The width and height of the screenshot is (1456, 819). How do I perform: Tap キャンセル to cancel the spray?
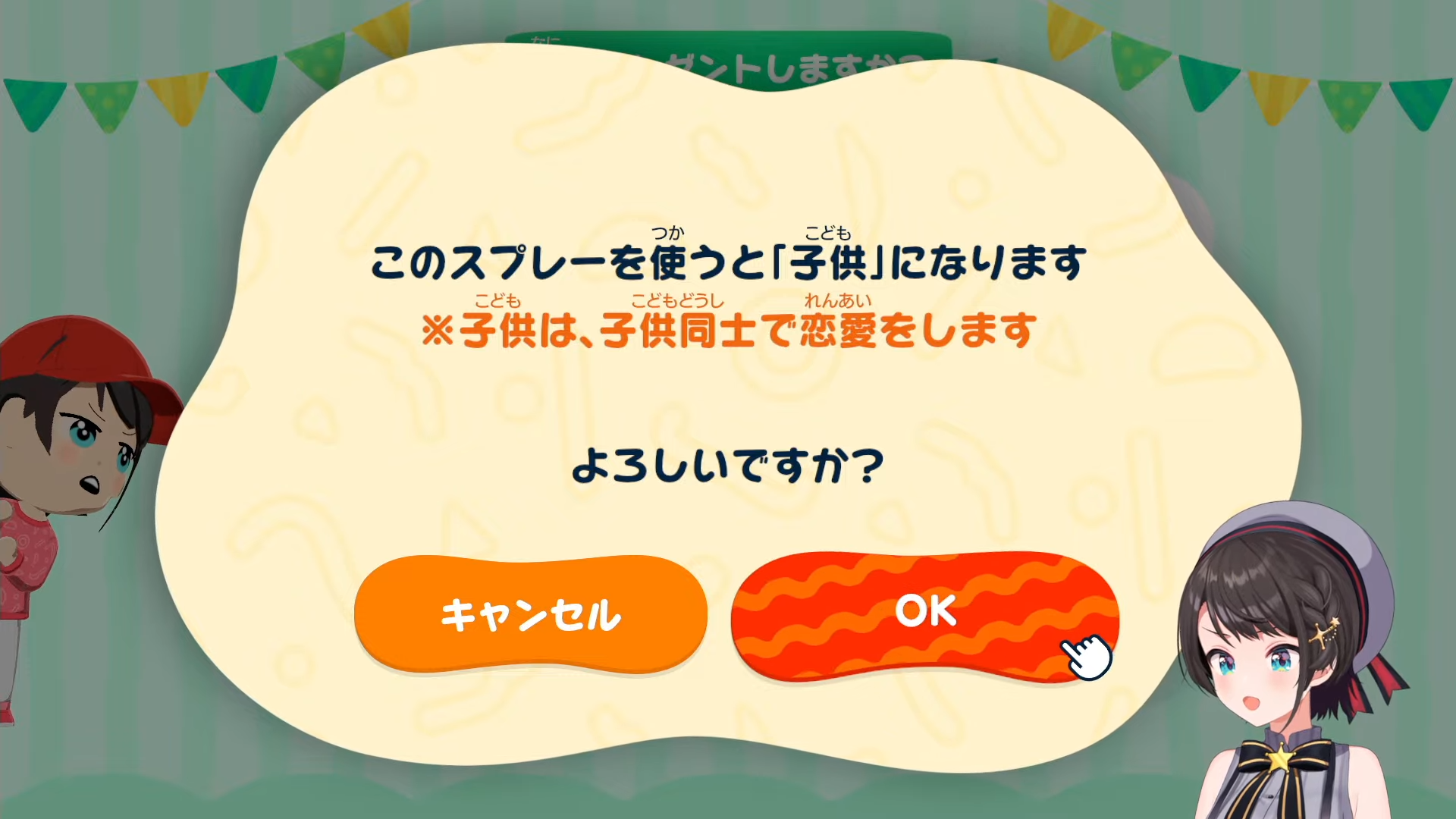pyautogui.click(x=531, y=614)
